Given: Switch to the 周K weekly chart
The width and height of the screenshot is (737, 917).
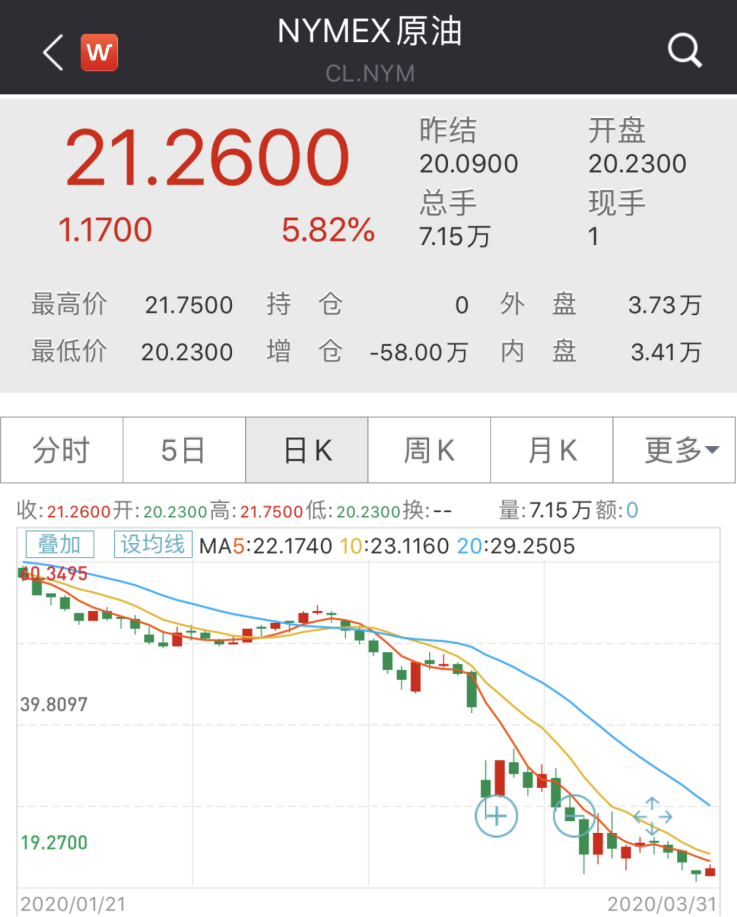Looking at the screenshot, I should 429,450.
